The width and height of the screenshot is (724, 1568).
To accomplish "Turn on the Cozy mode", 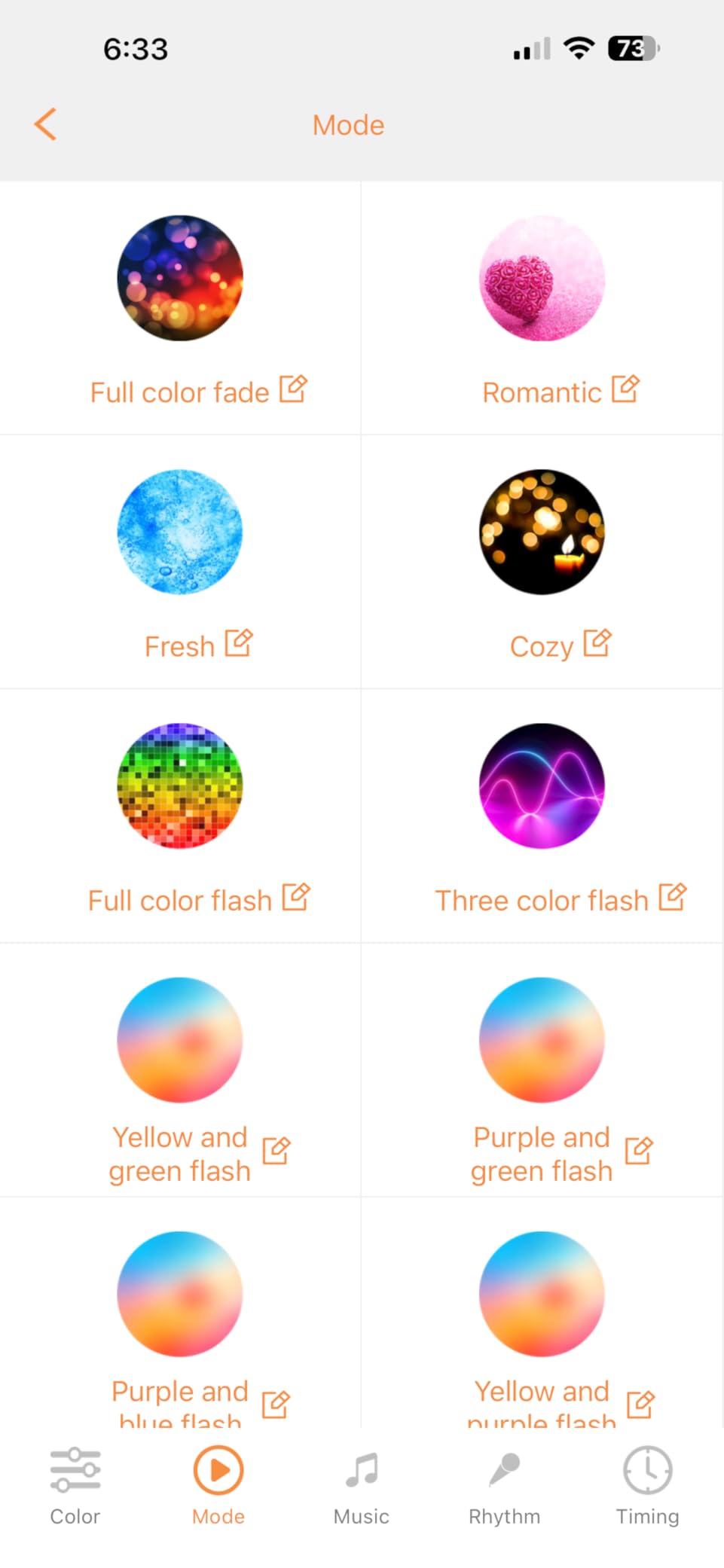I will tap(542, 532).
